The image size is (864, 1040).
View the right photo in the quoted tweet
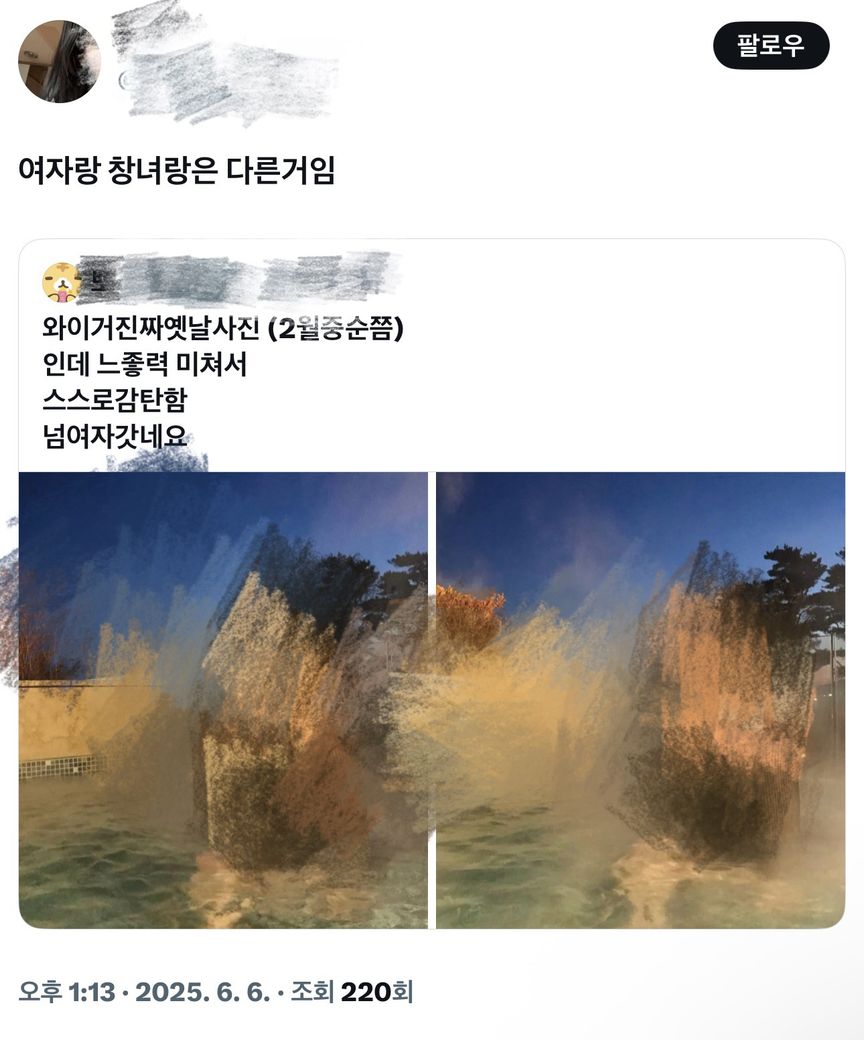[x=640, y=700]
